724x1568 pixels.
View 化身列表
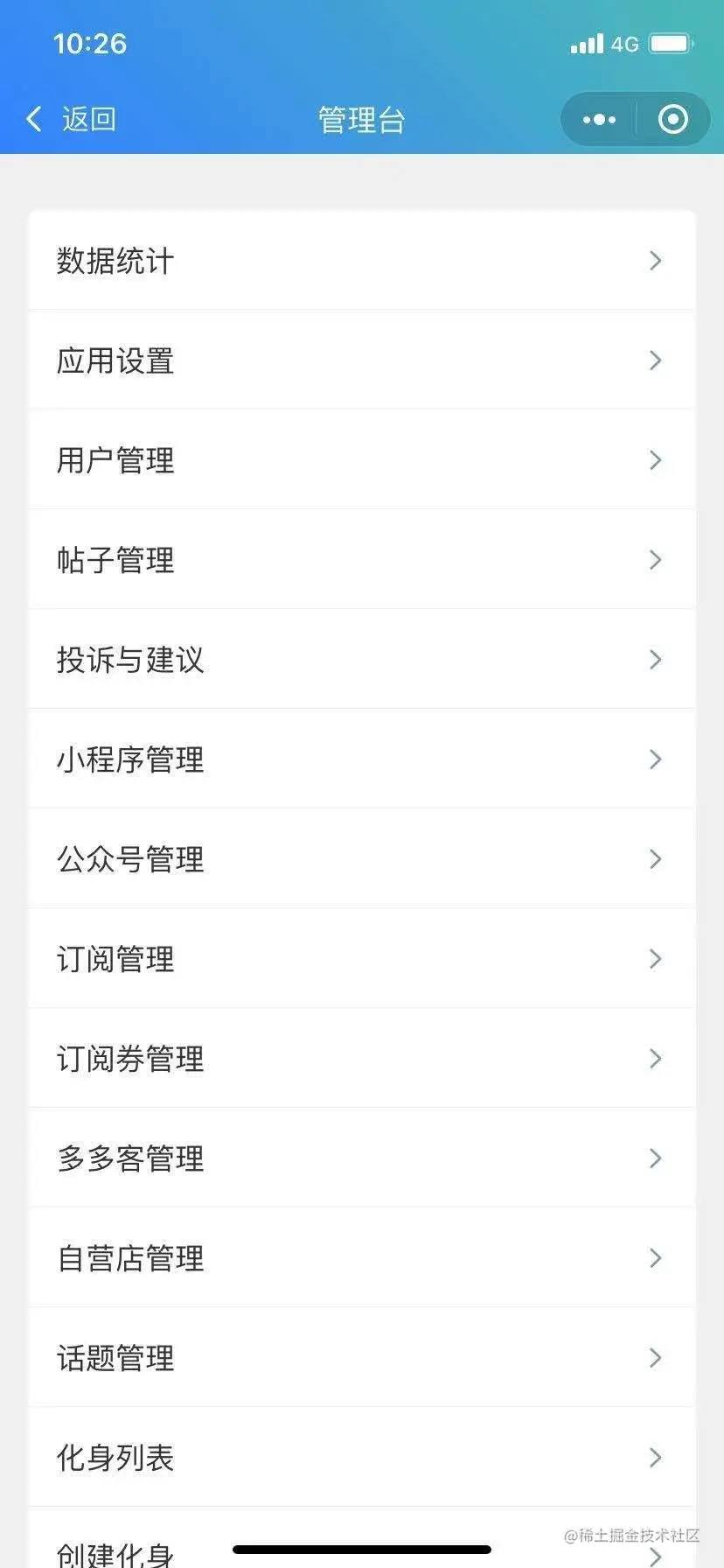click(x=361, y=1458)
